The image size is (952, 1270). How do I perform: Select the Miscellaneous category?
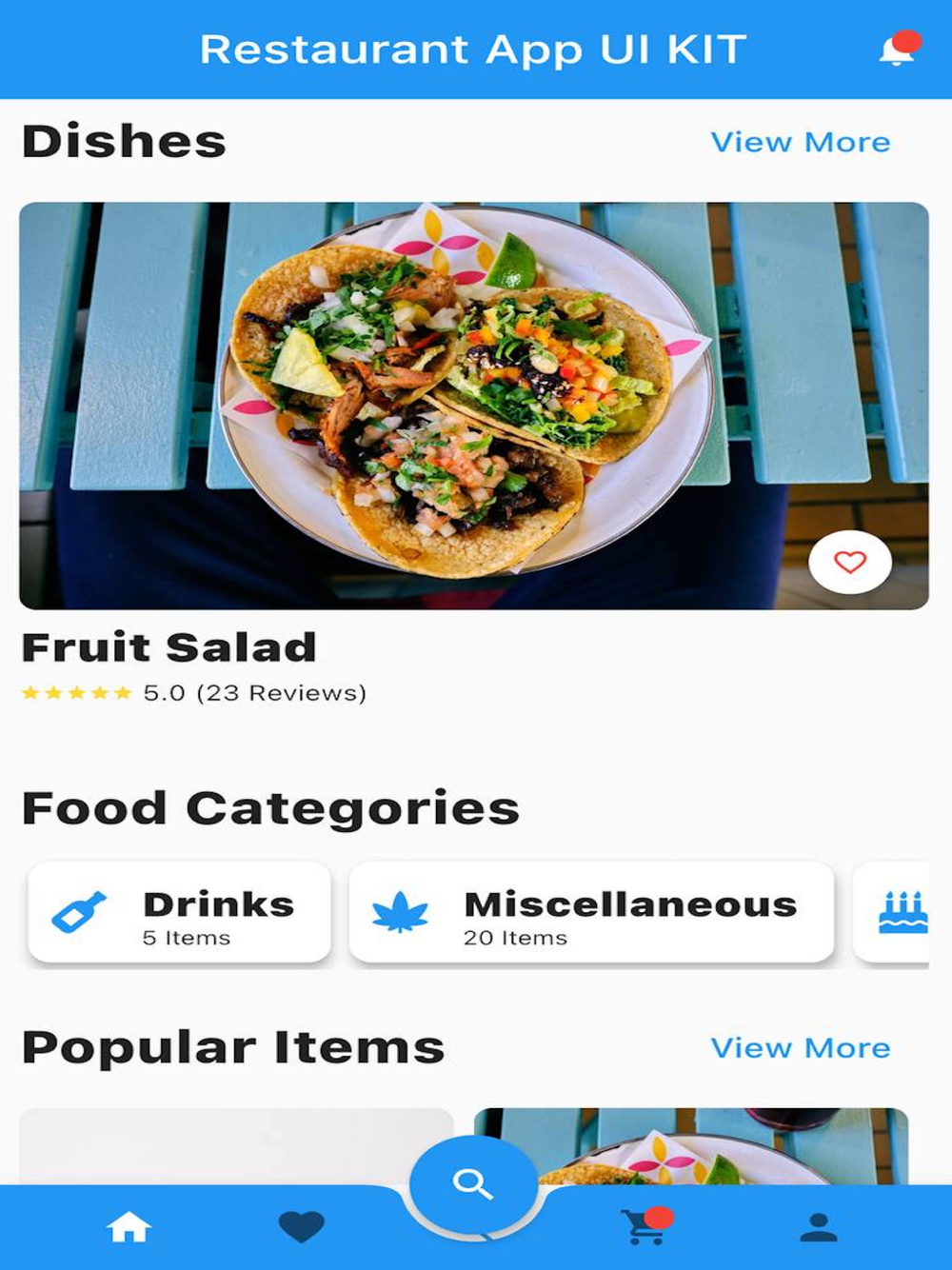(591, 914)
